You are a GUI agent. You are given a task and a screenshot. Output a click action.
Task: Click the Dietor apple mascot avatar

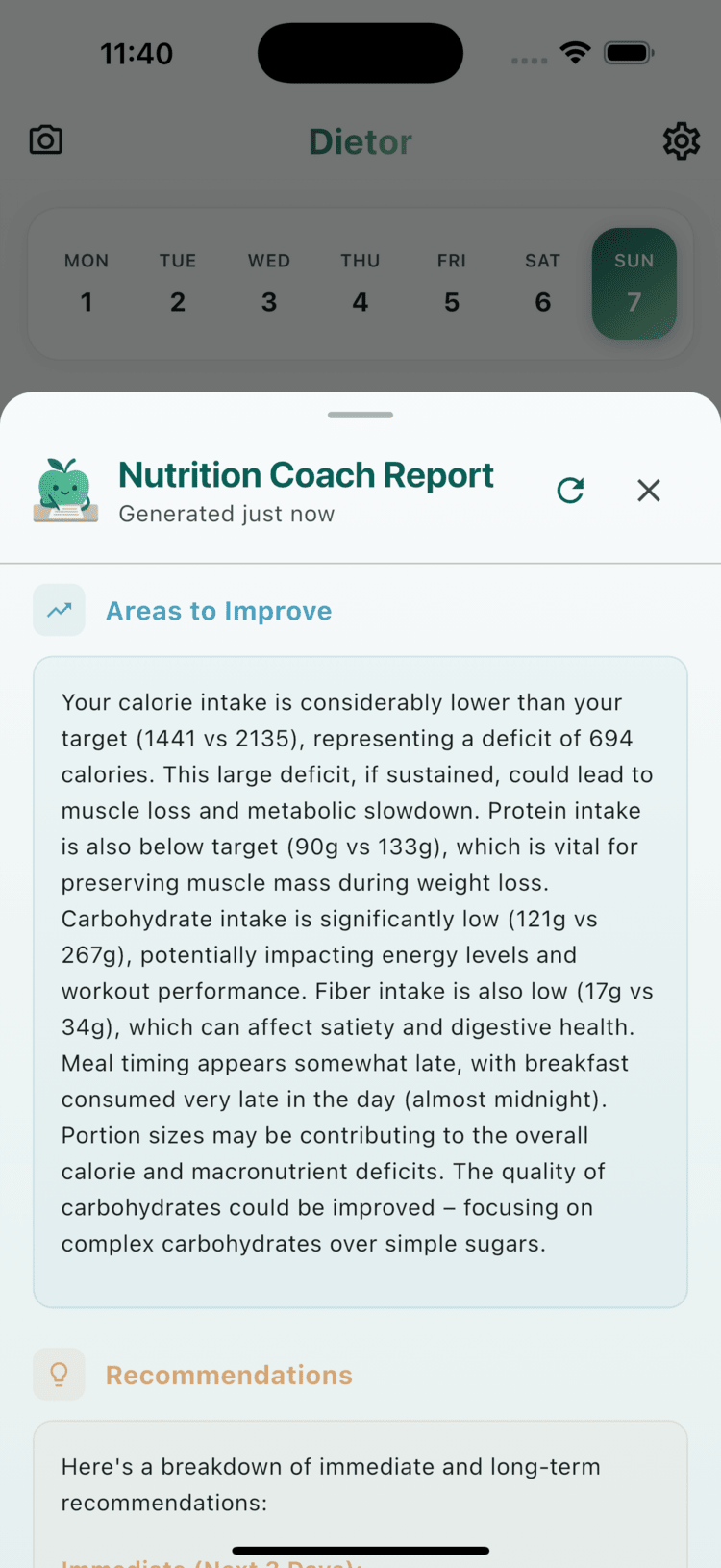[x=65, y=490]
